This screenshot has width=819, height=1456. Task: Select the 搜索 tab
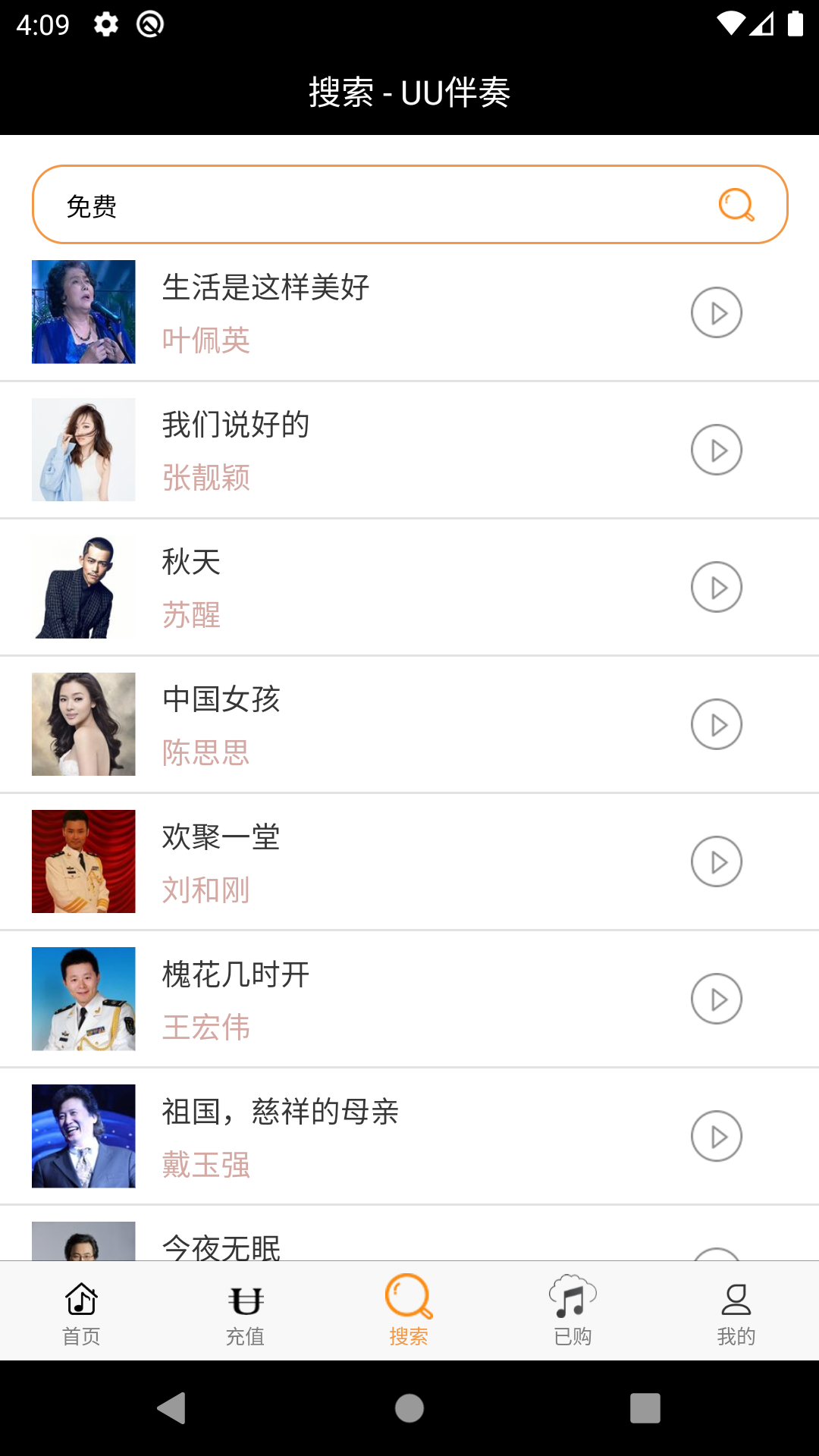409,1312
